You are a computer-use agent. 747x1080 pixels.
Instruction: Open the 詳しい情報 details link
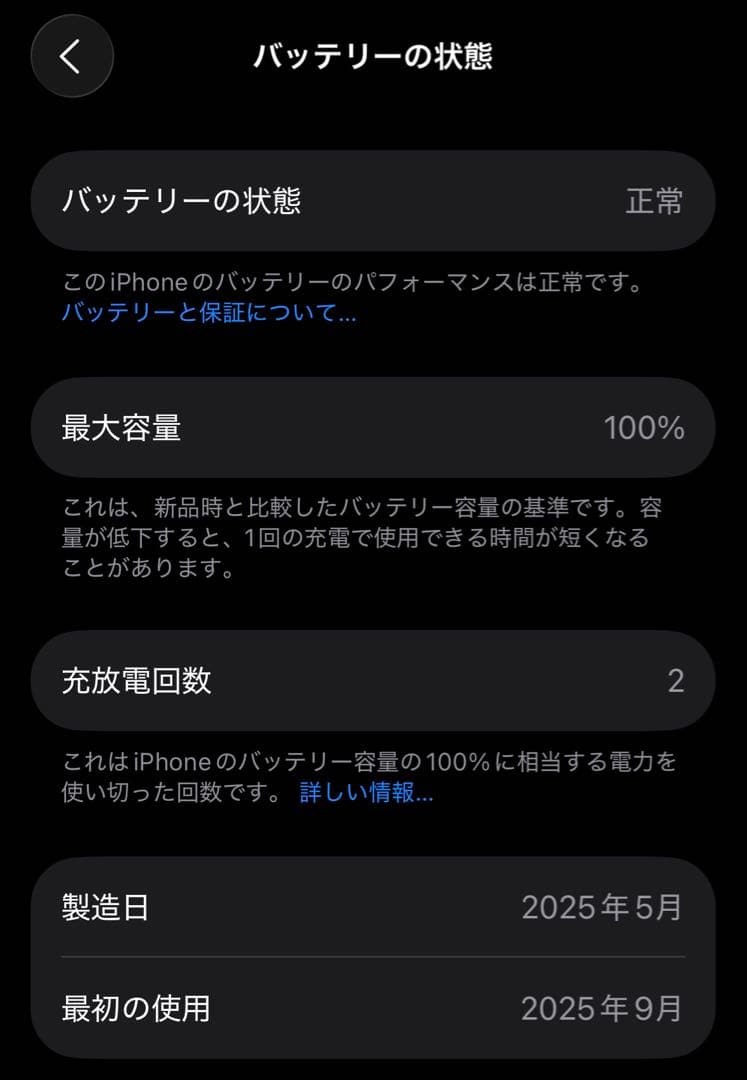coord(363,797)
